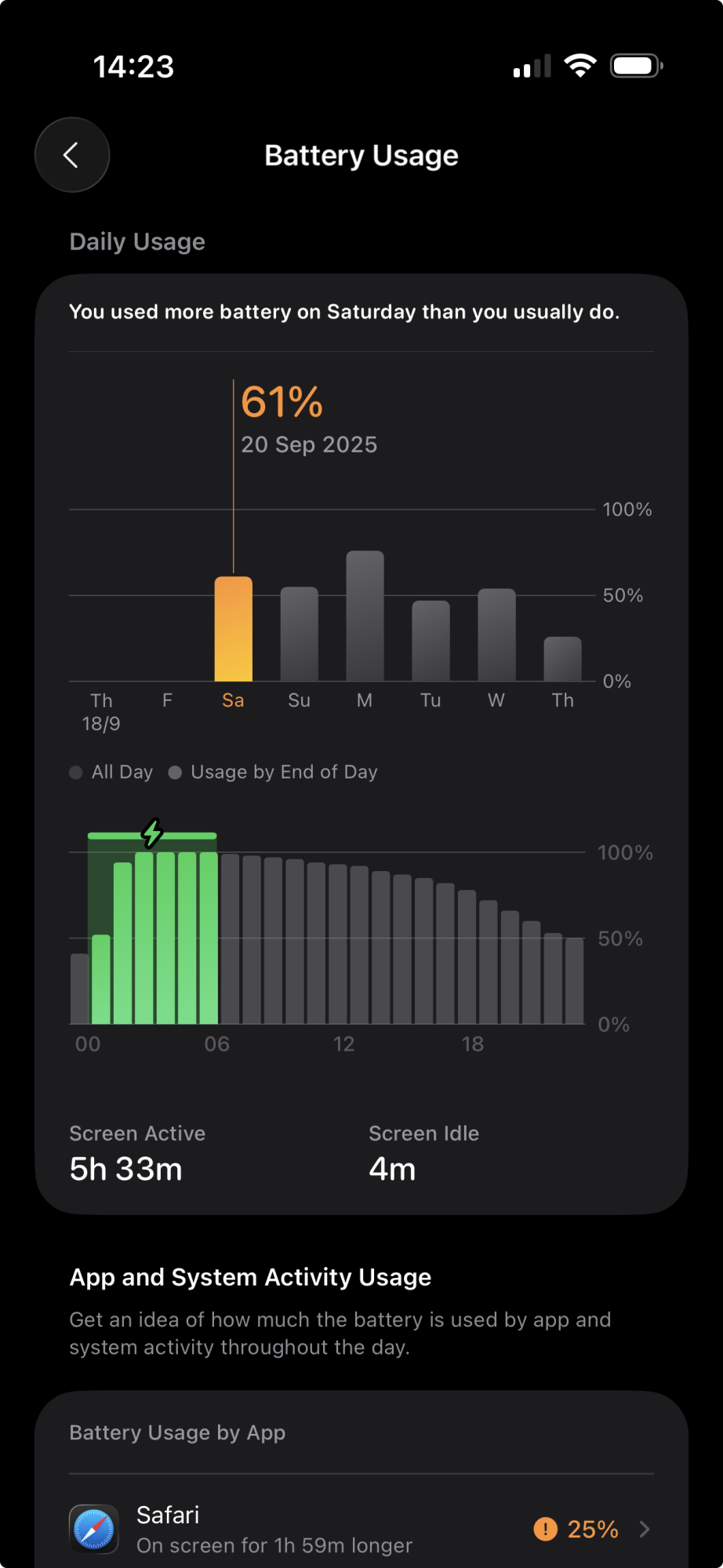Select Tuesday's bar in daily usage chart
The image size is (723, 1568).
431,641
